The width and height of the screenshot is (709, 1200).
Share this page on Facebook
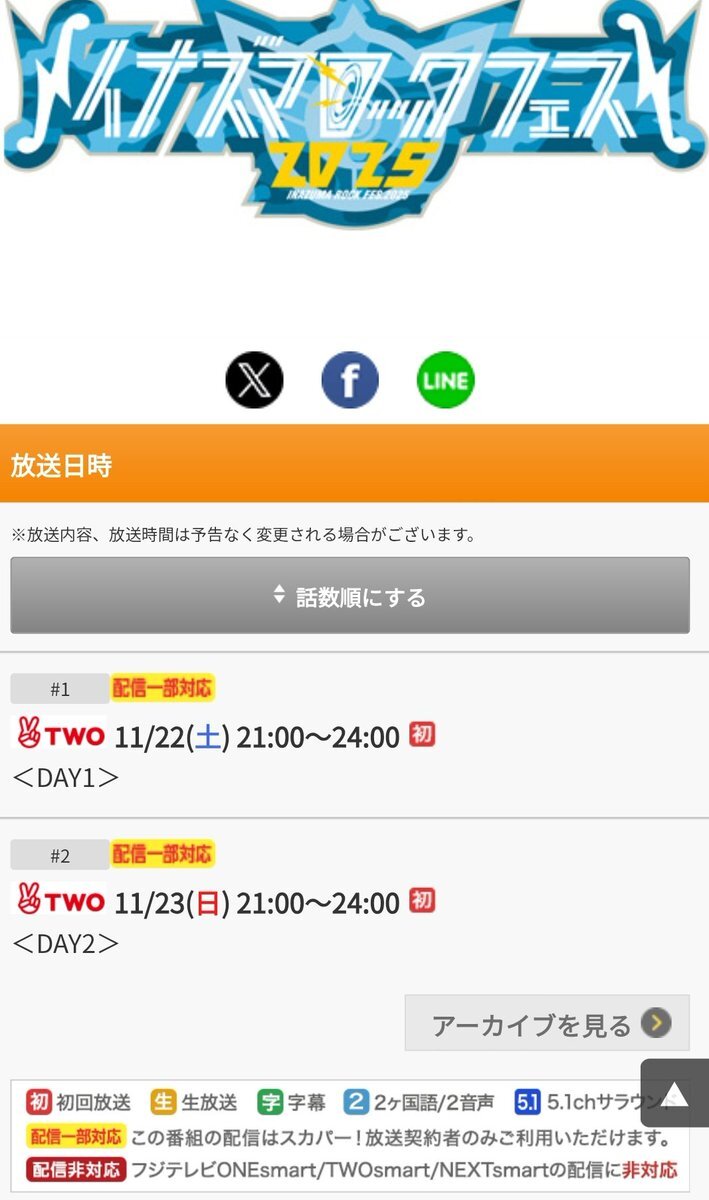click(350, 380)
